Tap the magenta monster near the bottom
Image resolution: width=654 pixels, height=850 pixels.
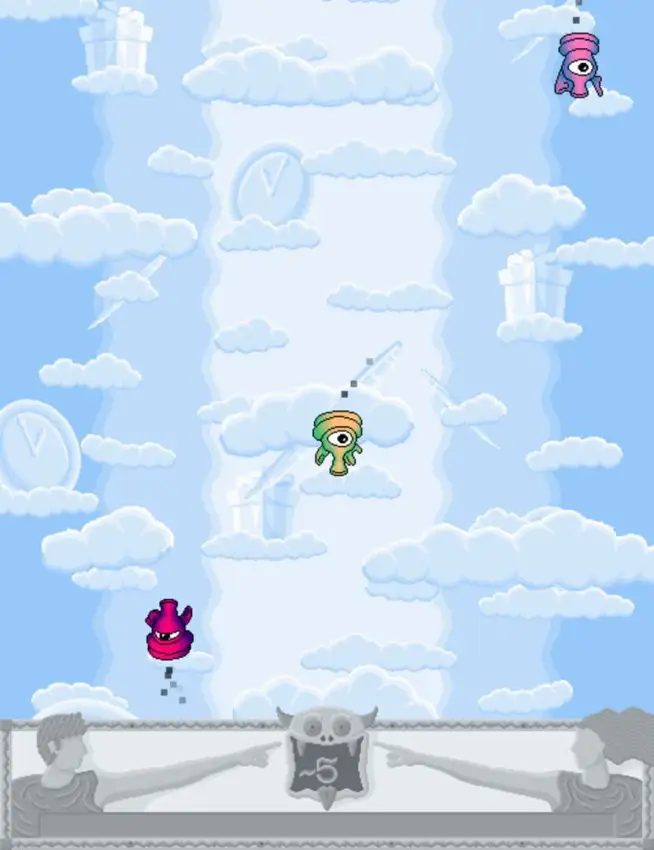(x=168, y=631)
